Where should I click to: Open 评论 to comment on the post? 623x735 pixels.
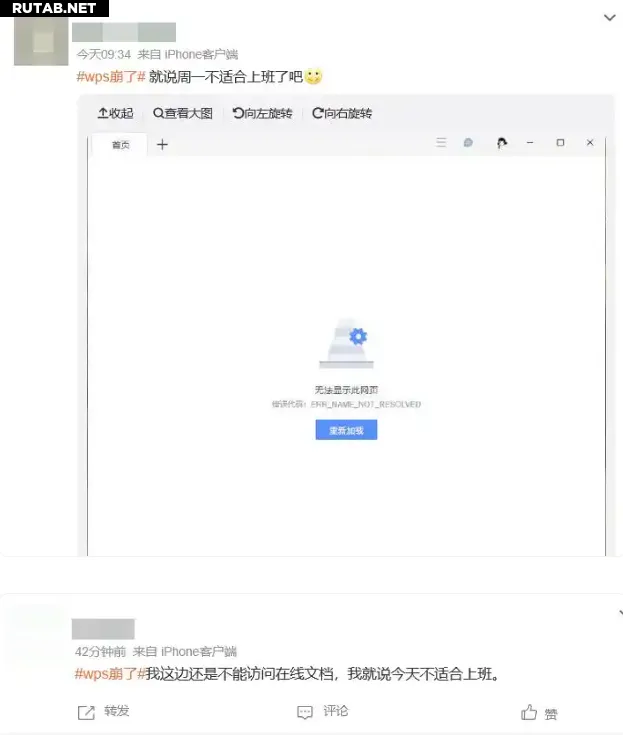pos(323,711)
